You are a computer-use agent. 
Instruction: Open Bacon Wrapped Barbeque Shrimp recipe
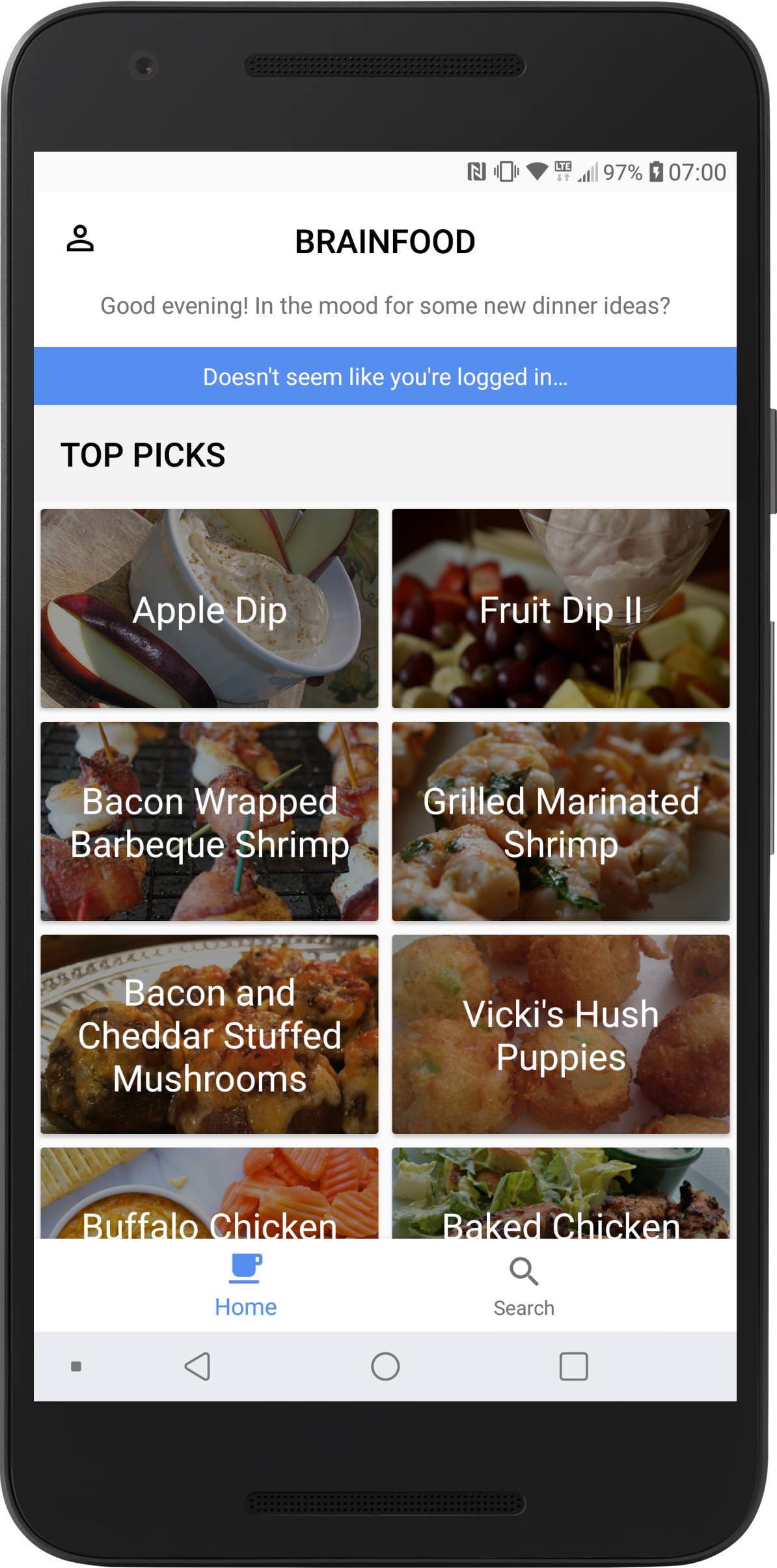pyautogui.click(x=210, y=821)
